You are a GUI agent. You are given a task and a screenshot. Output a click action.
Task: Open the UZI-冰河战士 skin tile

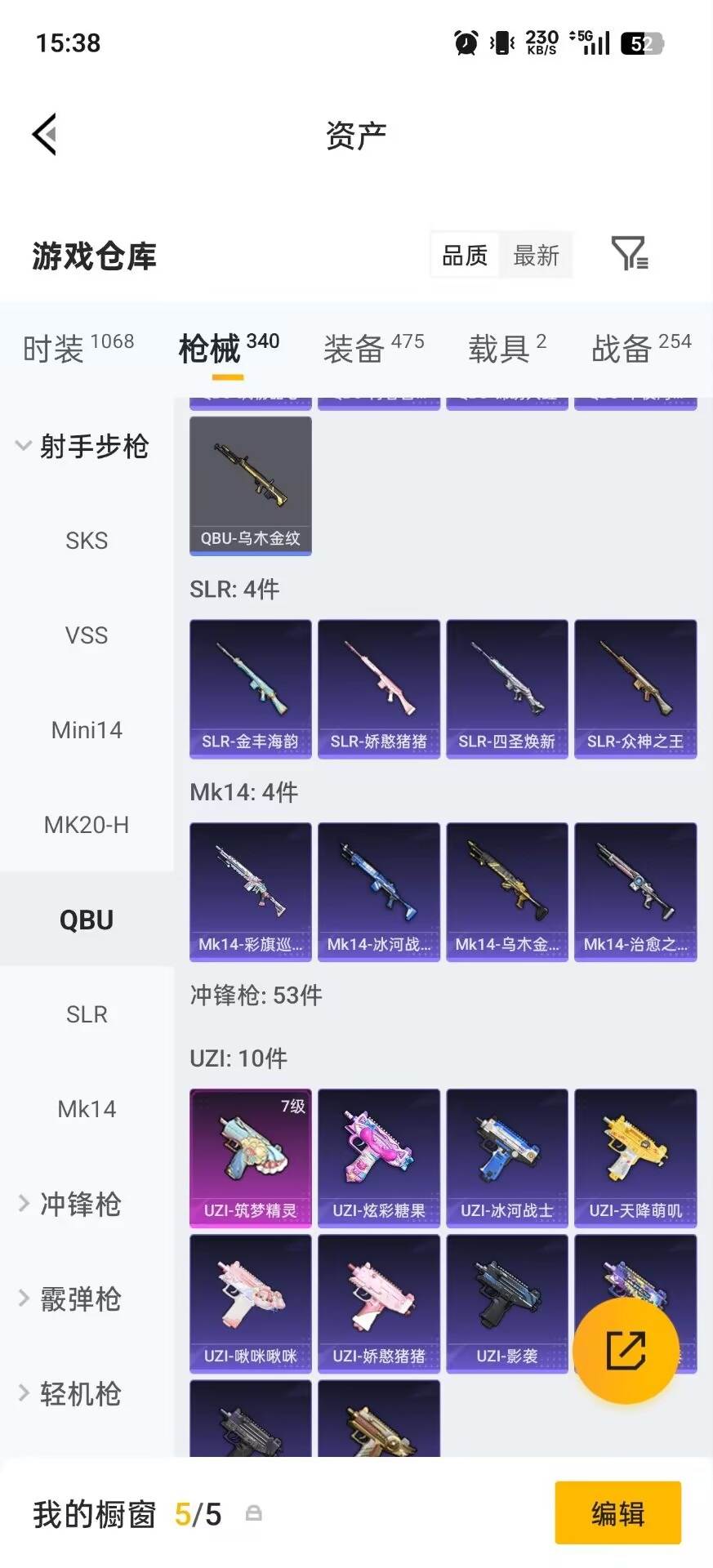pos(507,1158)
